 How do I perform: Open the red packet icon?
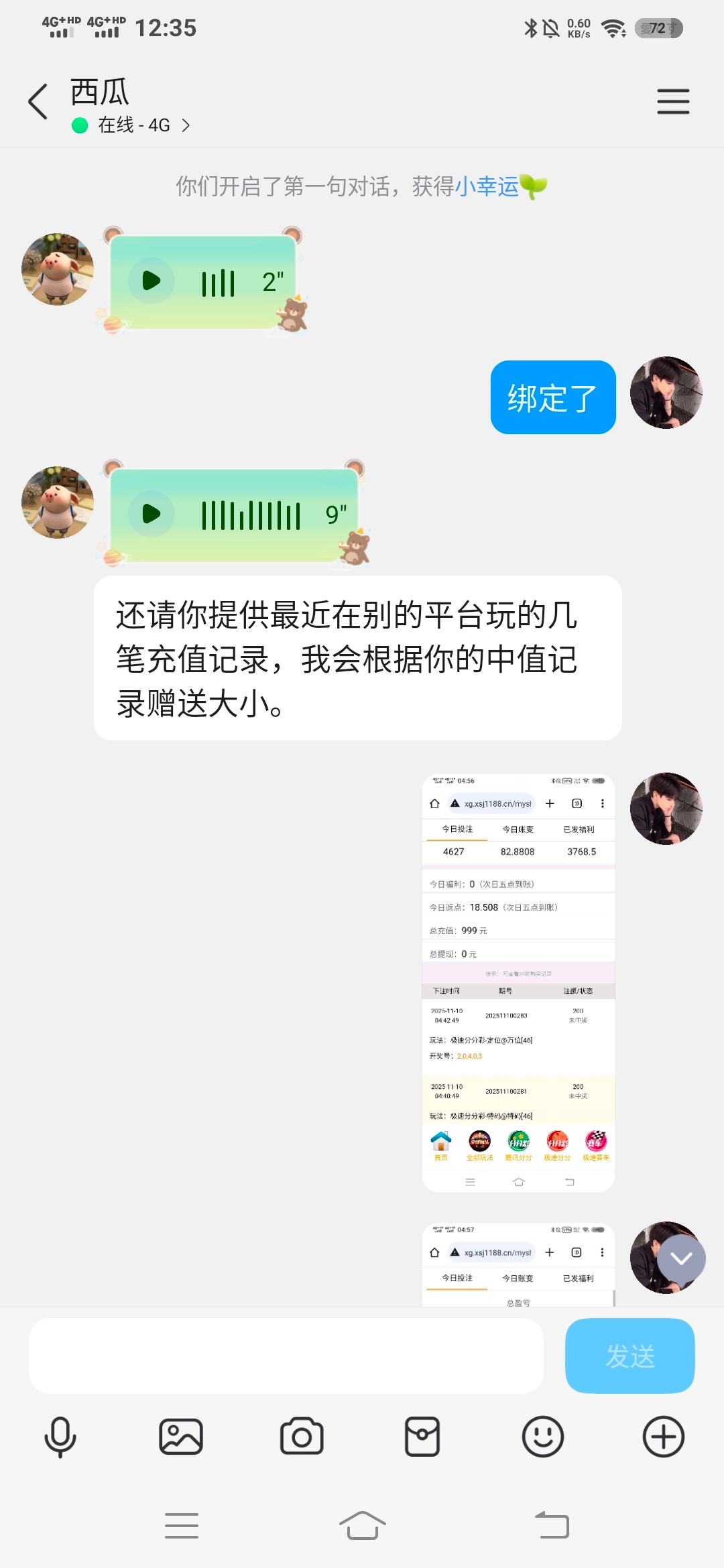click(422, 1437)
